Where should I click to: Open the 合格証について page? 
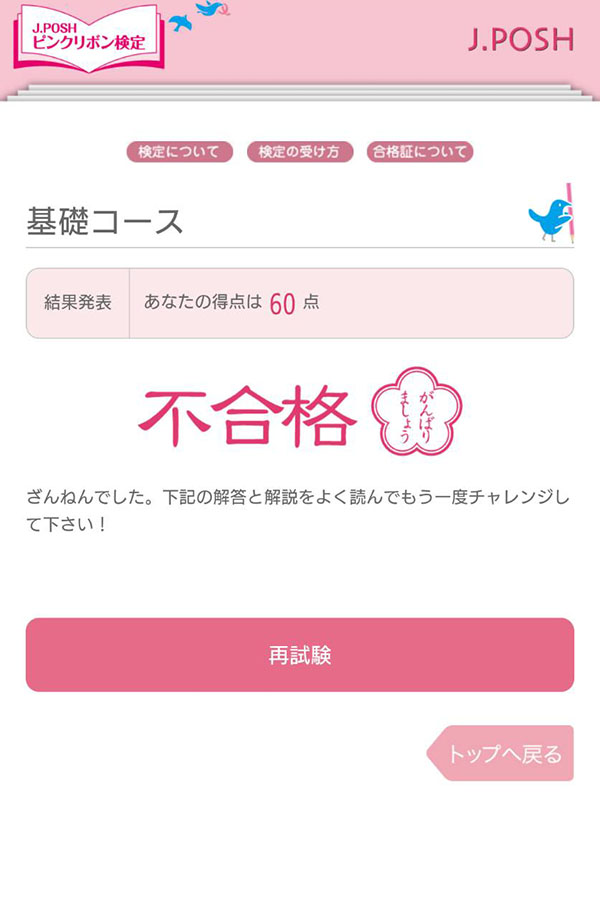click(x=419, y=152)
